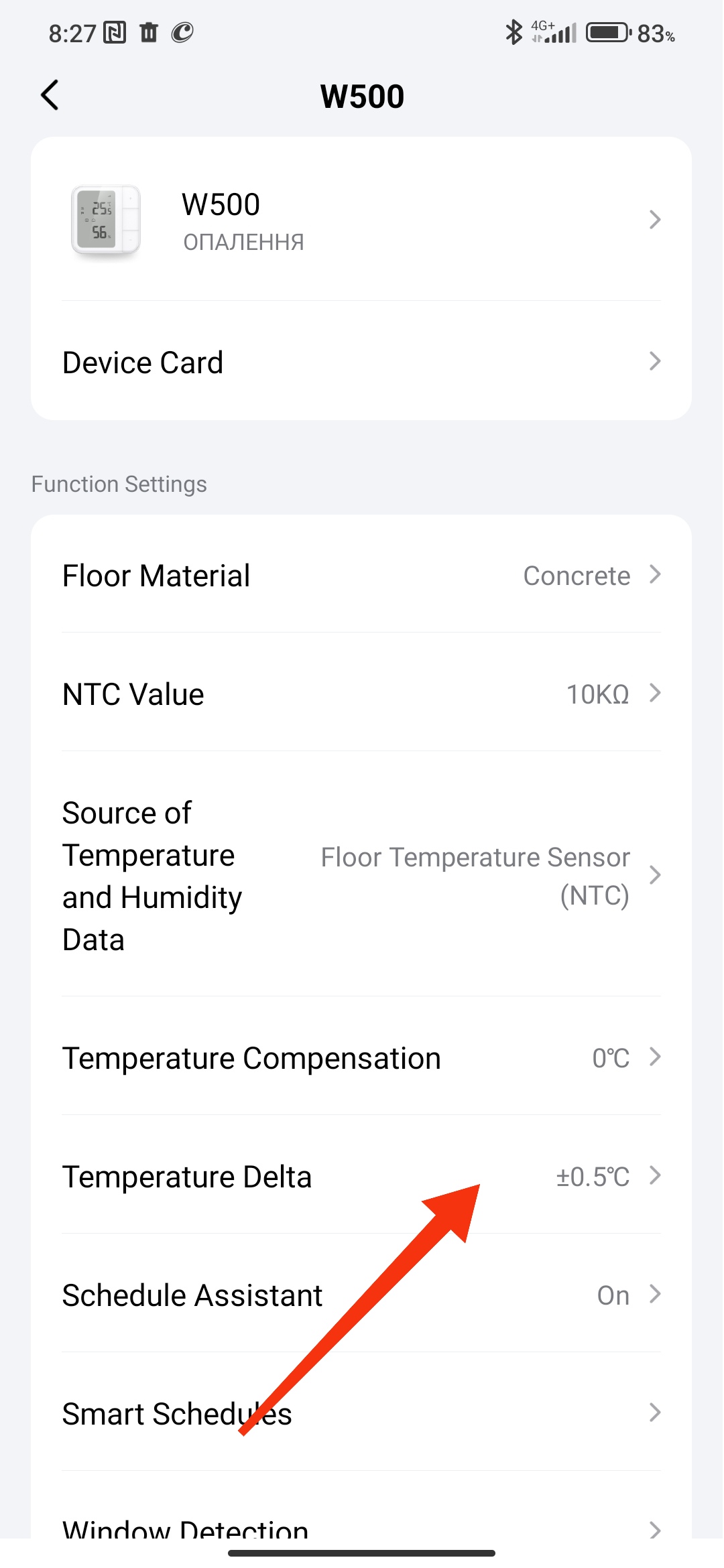Open Smart Schedules
The width and height of the screenshot is (724, 1568).
pos(361,1414)
